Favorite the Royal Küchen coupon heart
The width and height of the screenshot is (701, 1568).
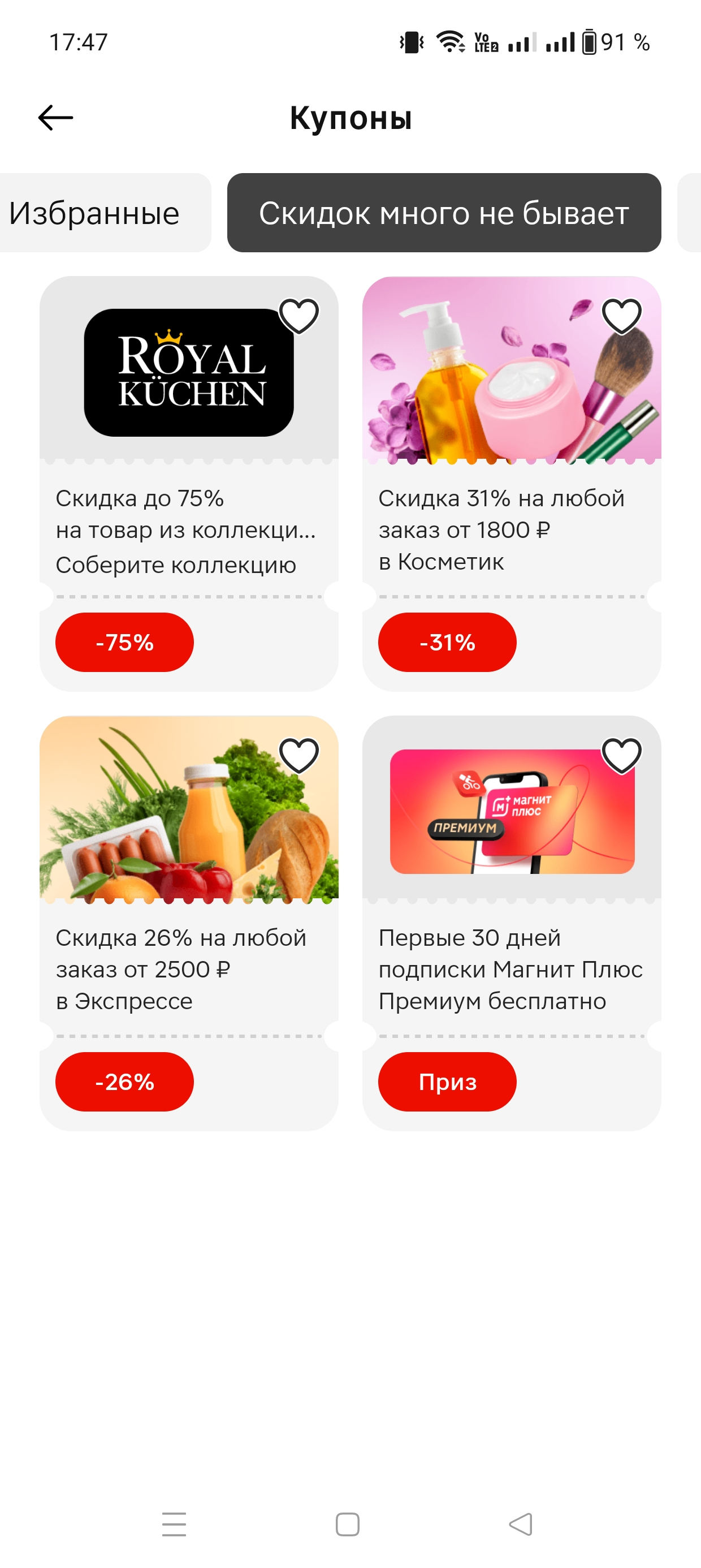click(x=299, y=317)
